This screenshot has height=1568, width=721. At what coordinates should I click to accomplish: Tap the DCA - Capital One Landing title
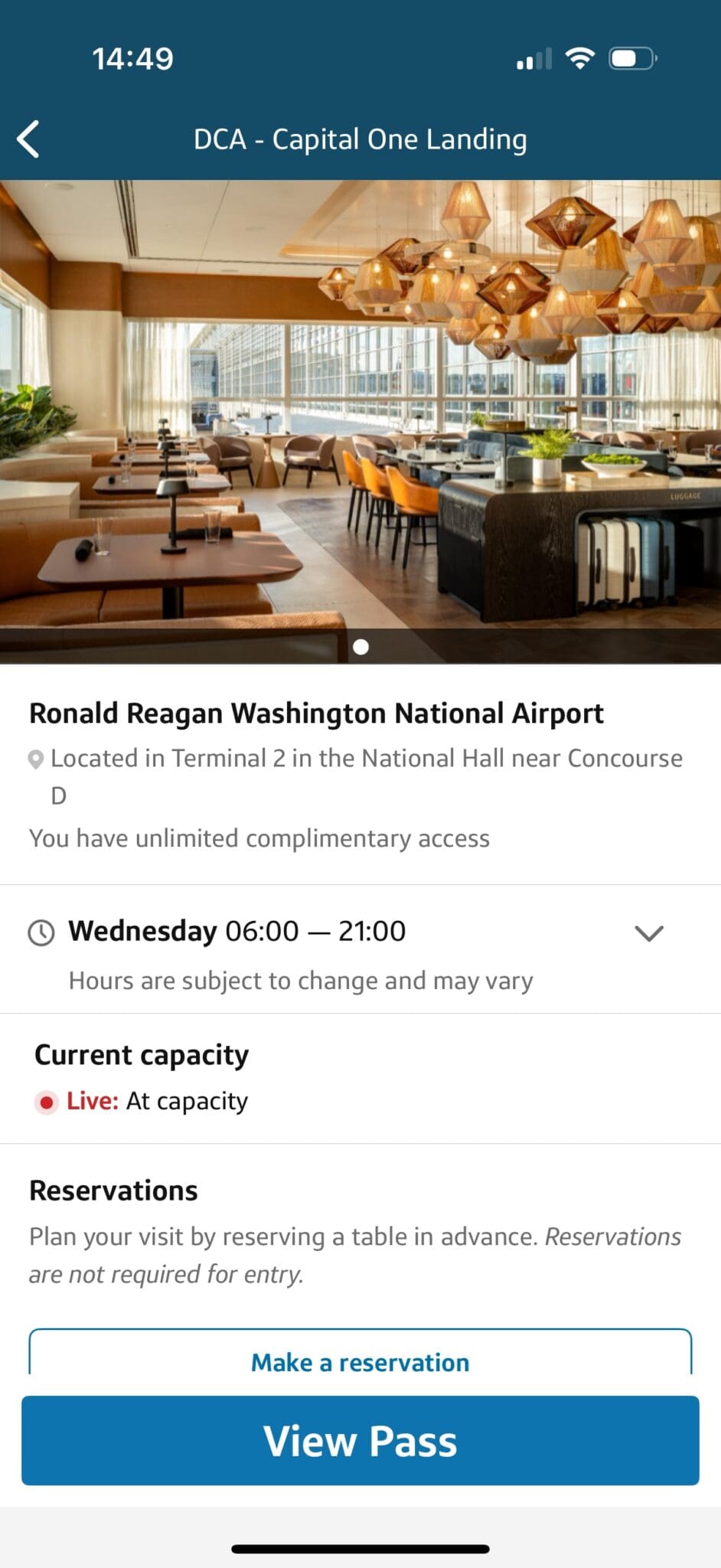tap(360, 139)
